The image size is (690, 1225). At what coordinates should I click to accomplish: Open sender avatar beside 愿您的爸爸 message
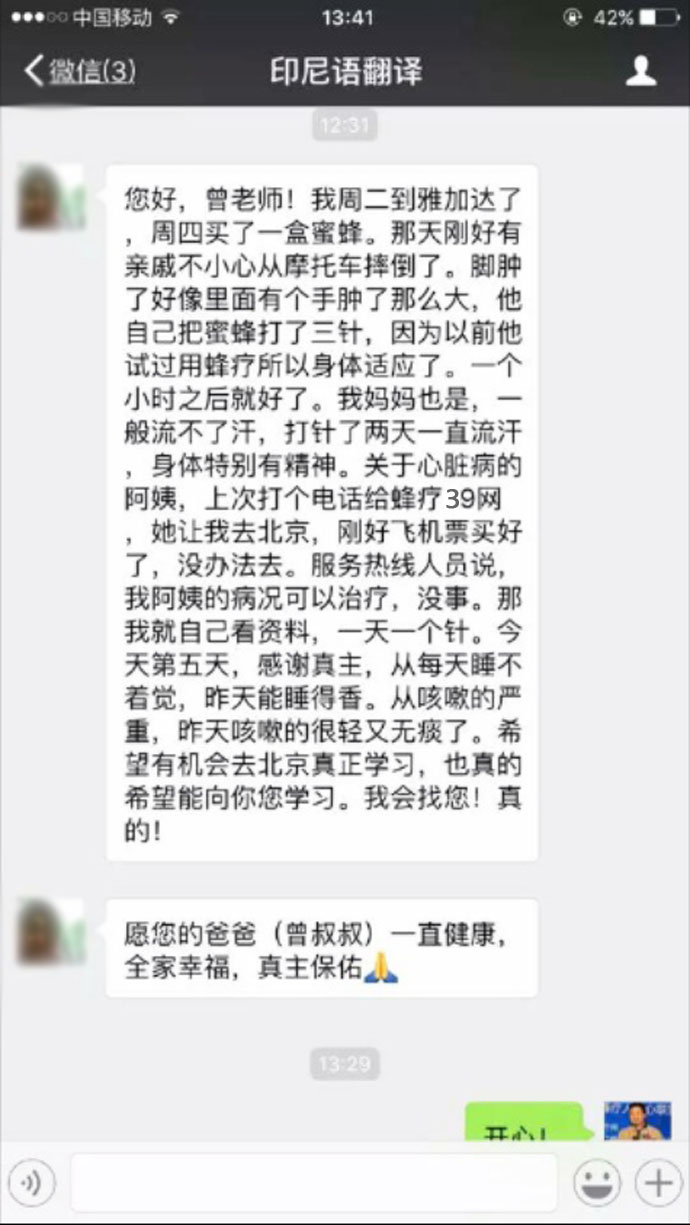pyautogui.click(x=51, y=932)
